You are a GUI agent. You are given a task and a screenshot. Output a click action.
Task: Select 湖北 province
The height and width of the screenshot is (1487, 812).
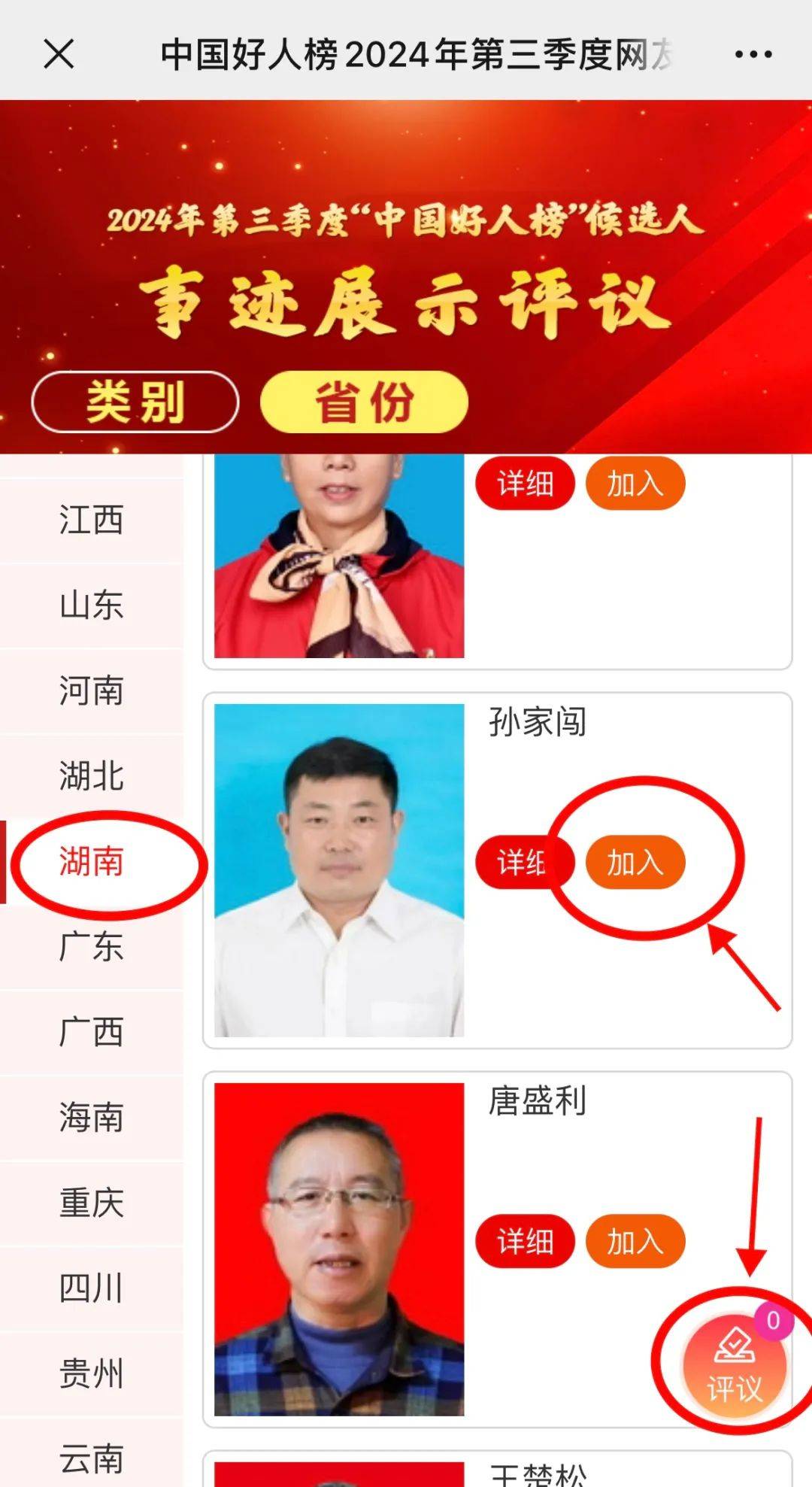91,776
